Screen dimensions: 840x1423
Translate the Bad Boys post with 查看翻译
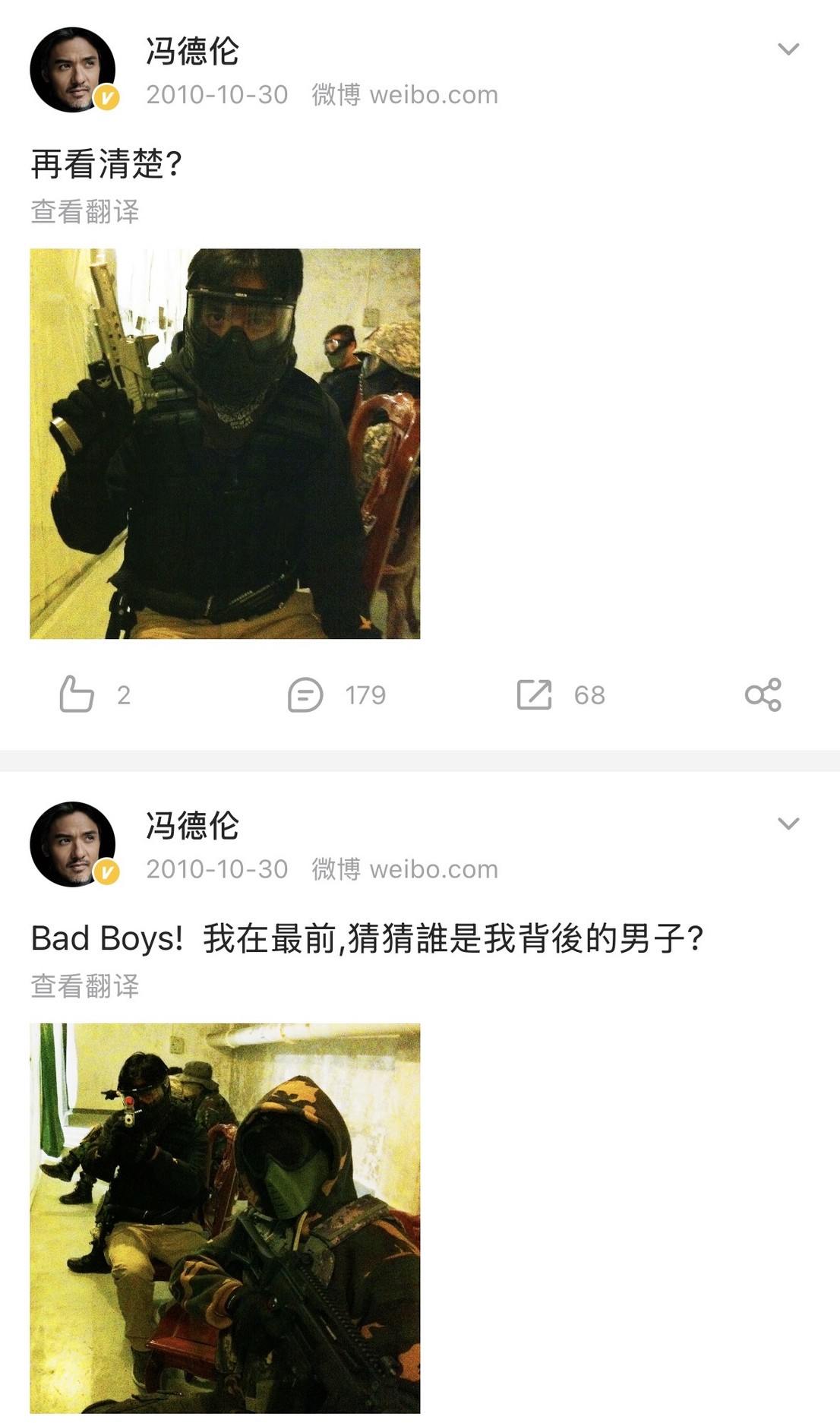coord(85,986)
